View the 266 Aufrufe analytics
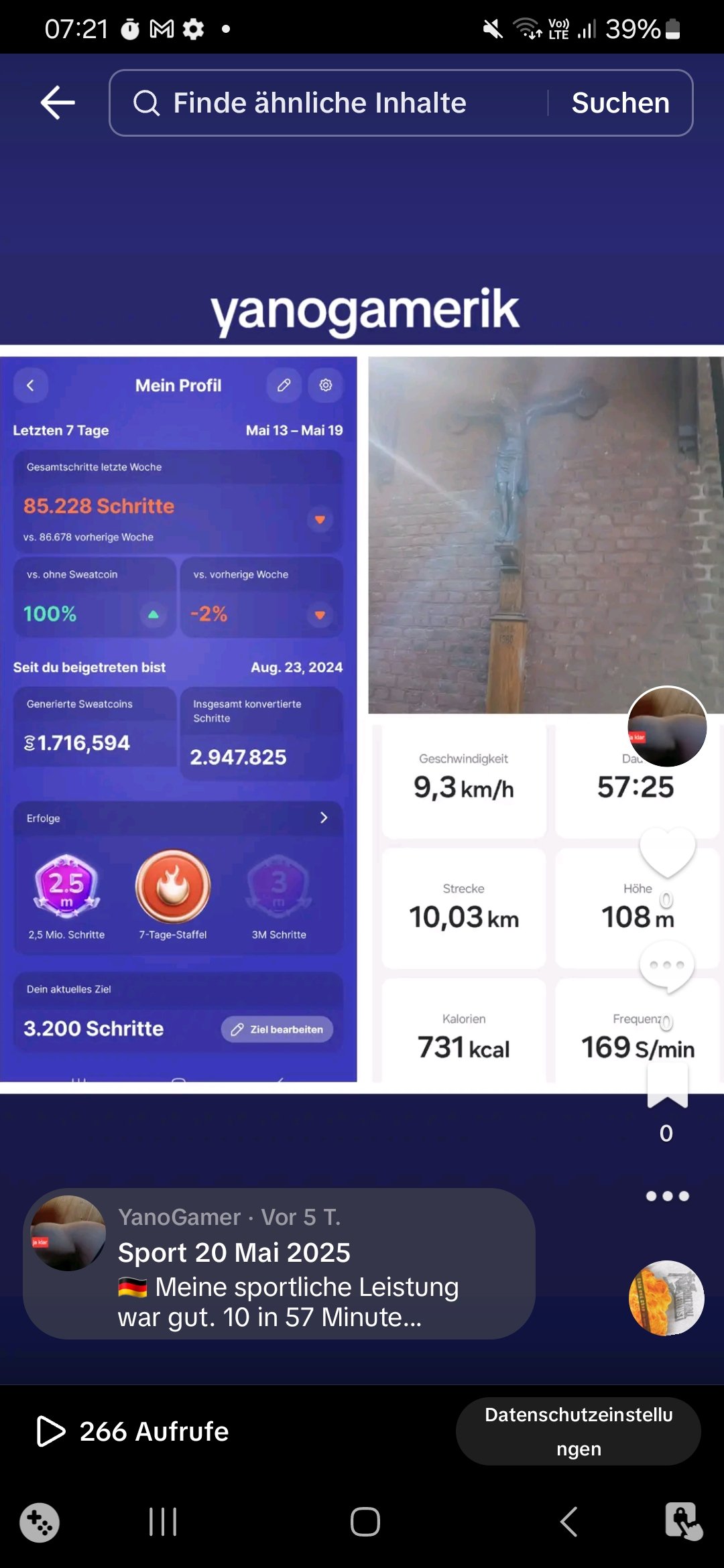The width and height of the screenshot is (724, 1568). click(x=133, y=1431)
